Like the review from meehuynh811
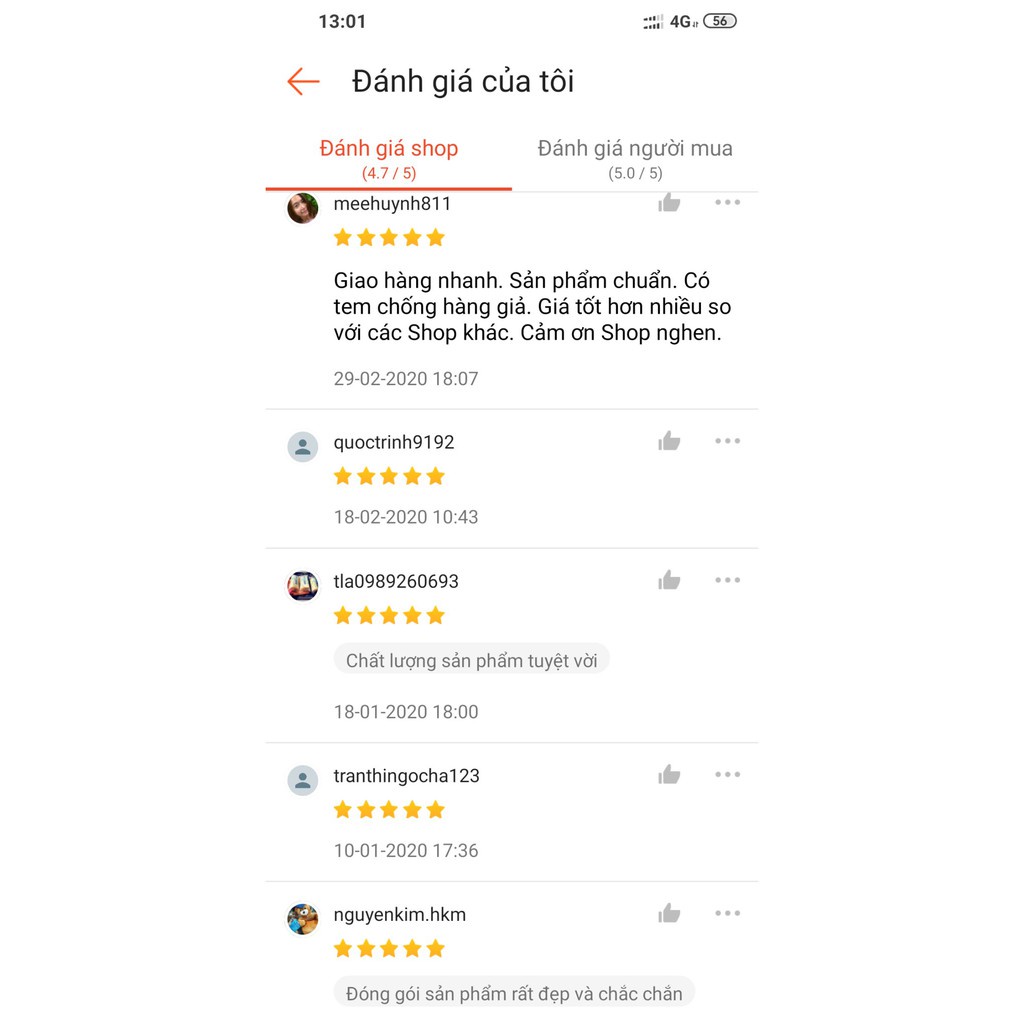 tap(669, 203)
